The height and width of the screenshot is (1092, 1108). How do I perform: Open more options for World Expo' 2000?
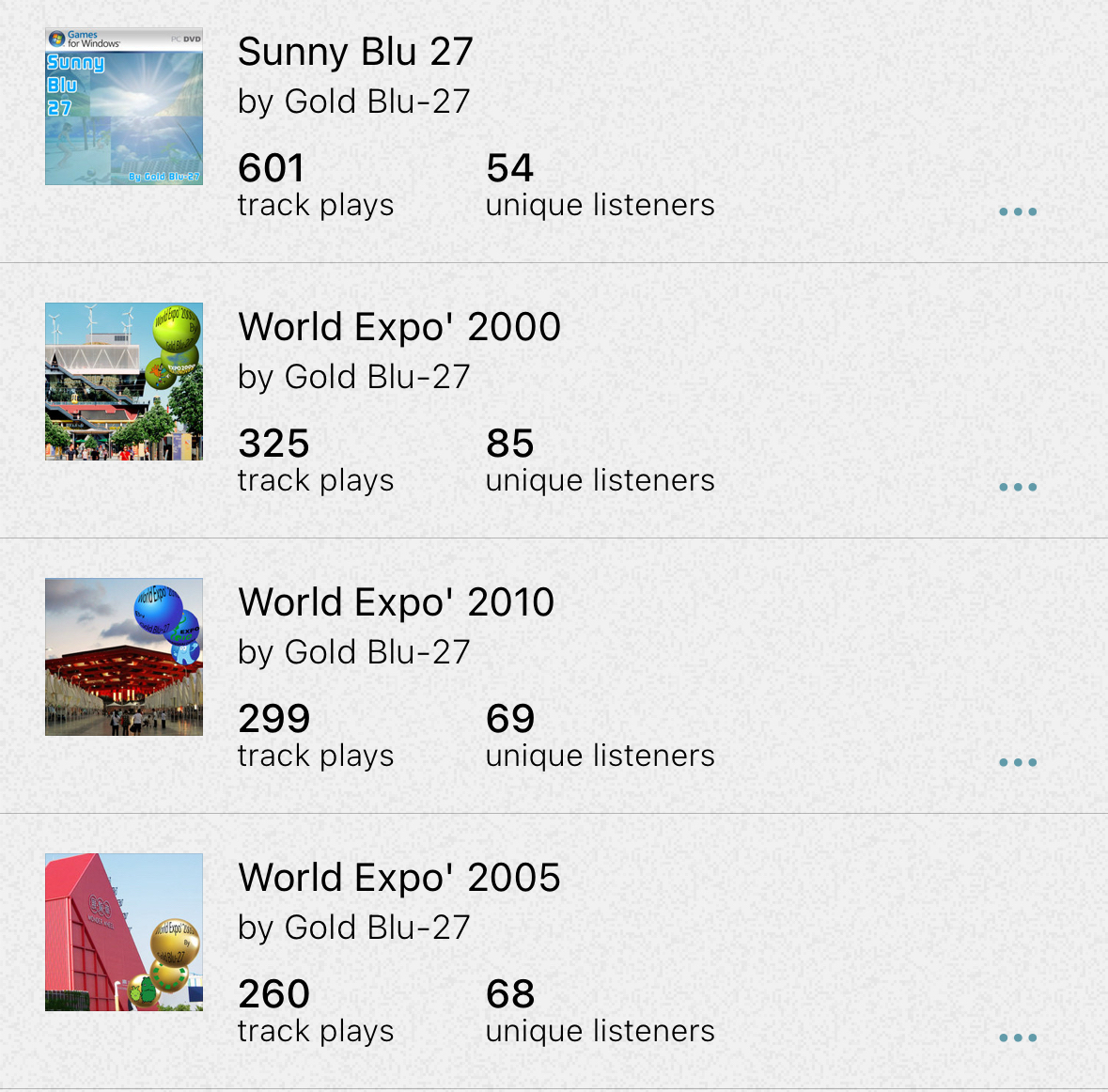pos(1018,487)
